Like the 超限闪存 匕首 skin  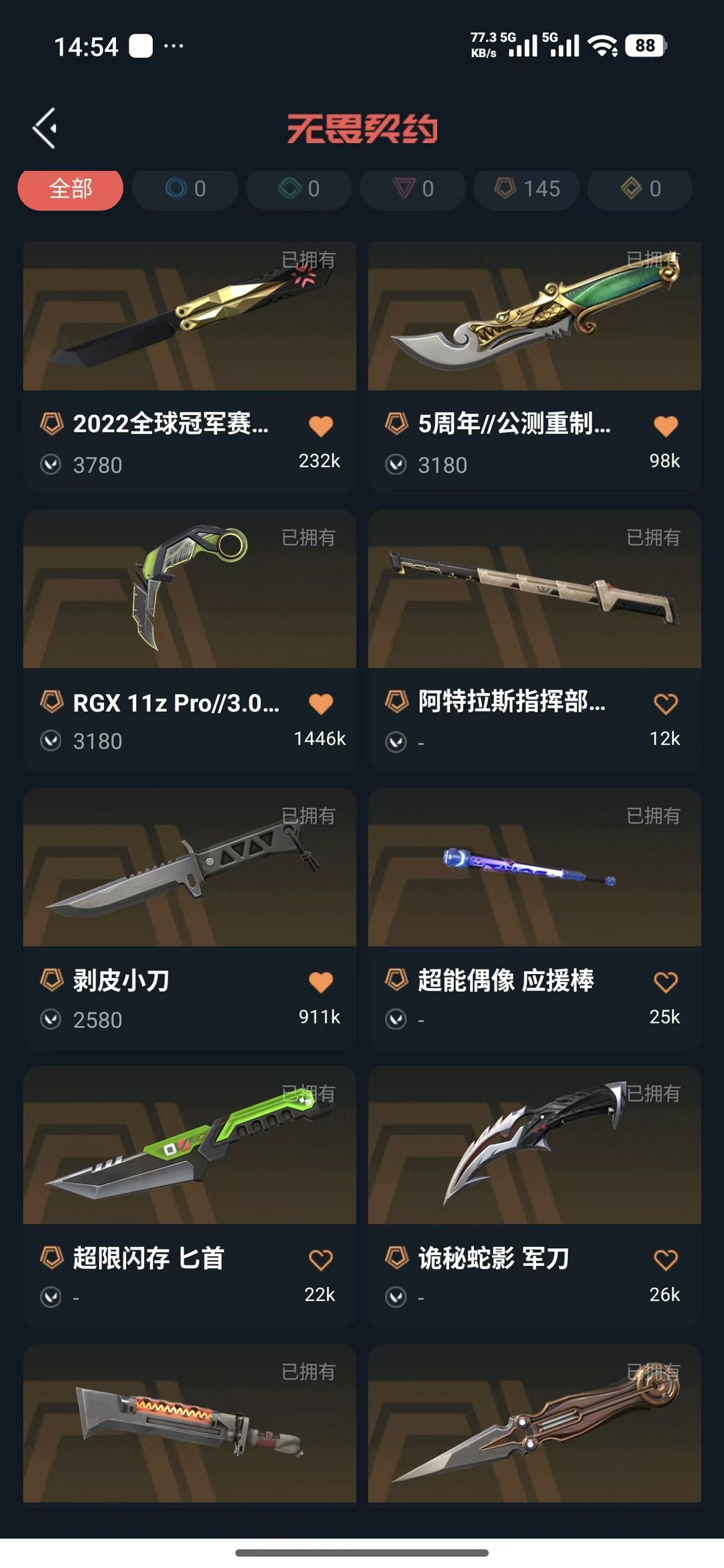tap(320, 1260)
